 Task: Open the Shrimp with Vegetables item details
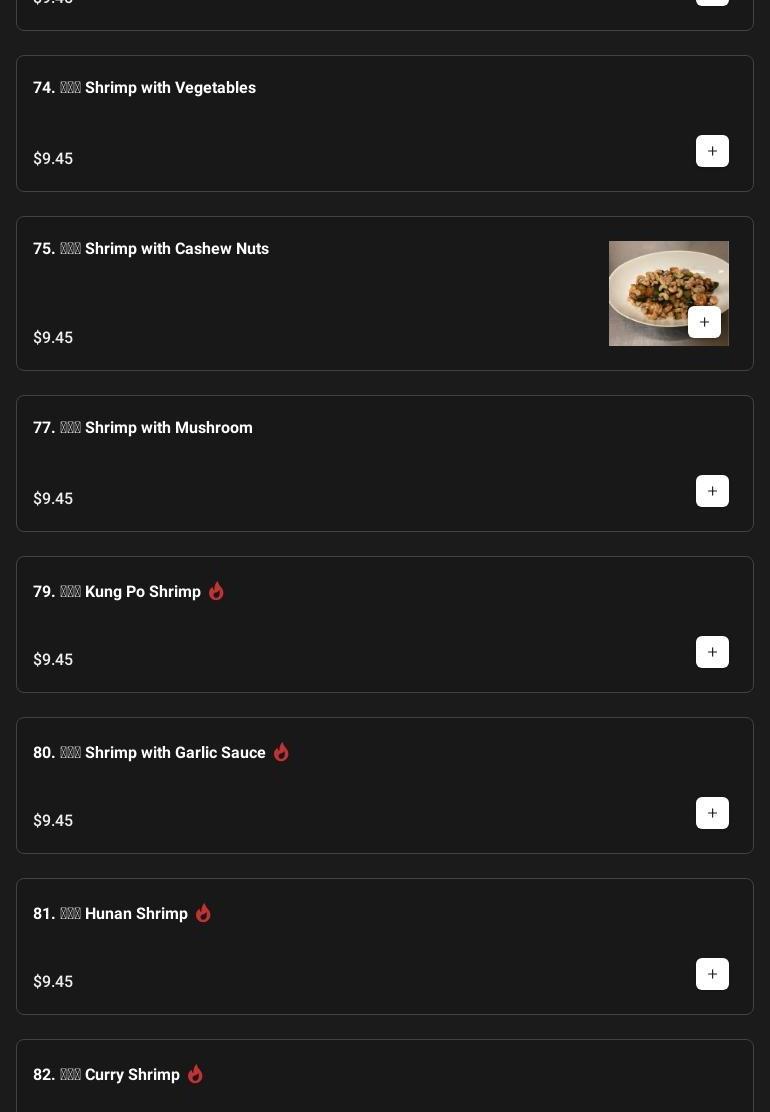[170, 88]
